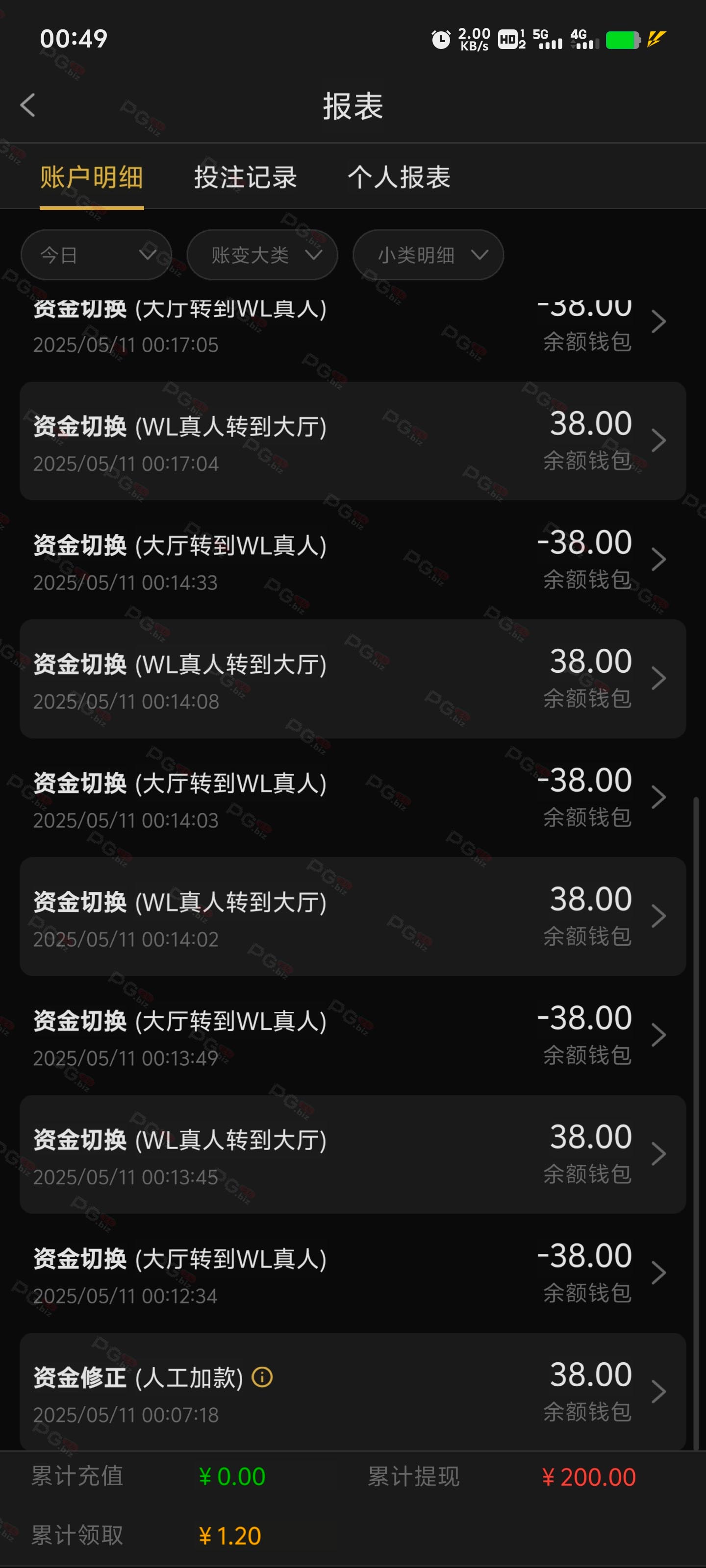Open the 小类明细 filter dropdown
The image size is (706, 1568).
428,254
